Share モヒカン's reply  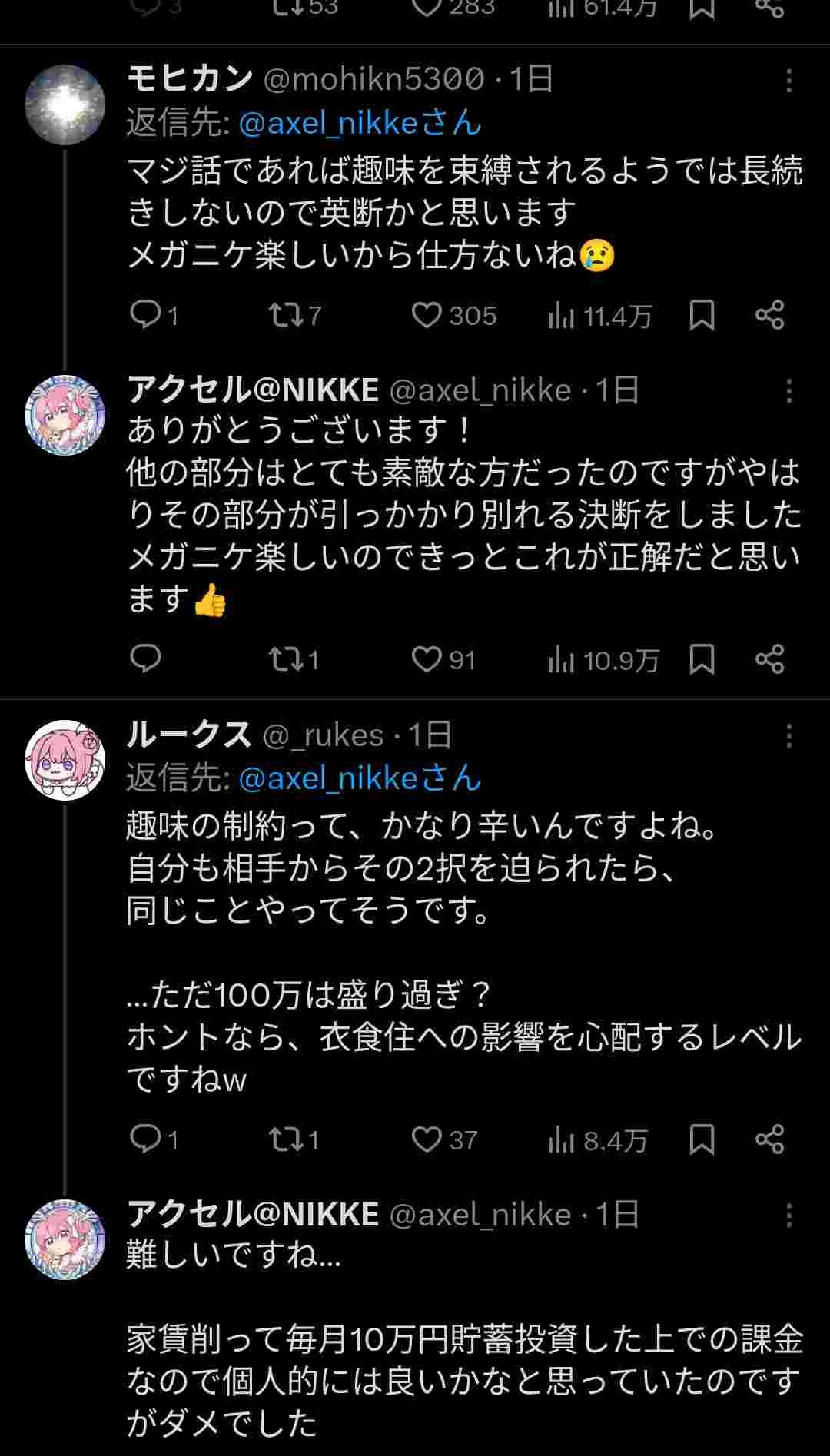[x=769, y=315]
